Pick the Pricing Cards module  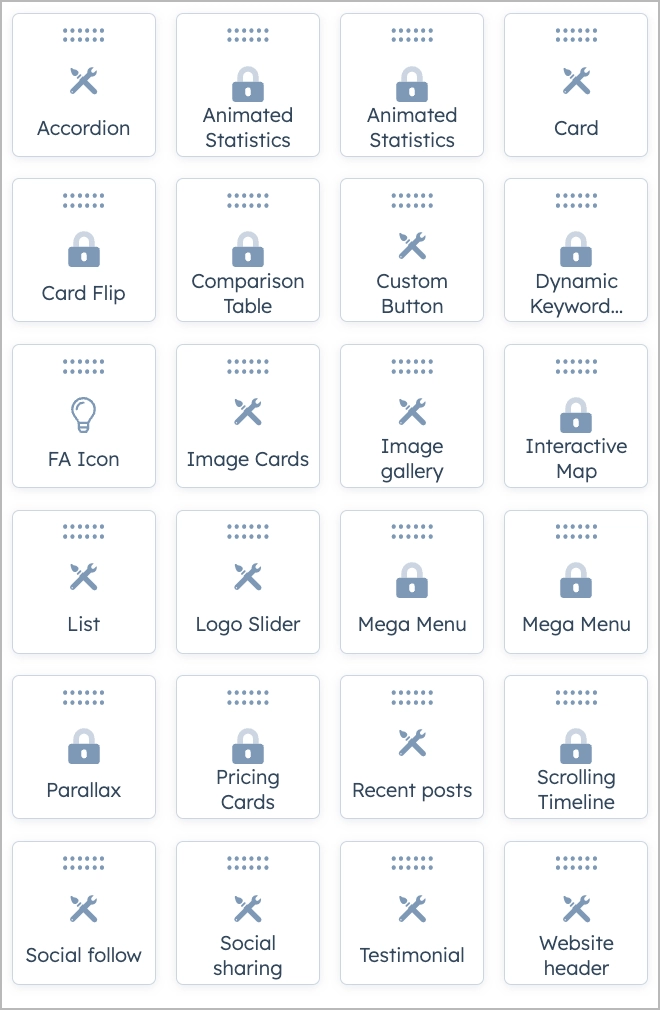(x=248, y=748)
